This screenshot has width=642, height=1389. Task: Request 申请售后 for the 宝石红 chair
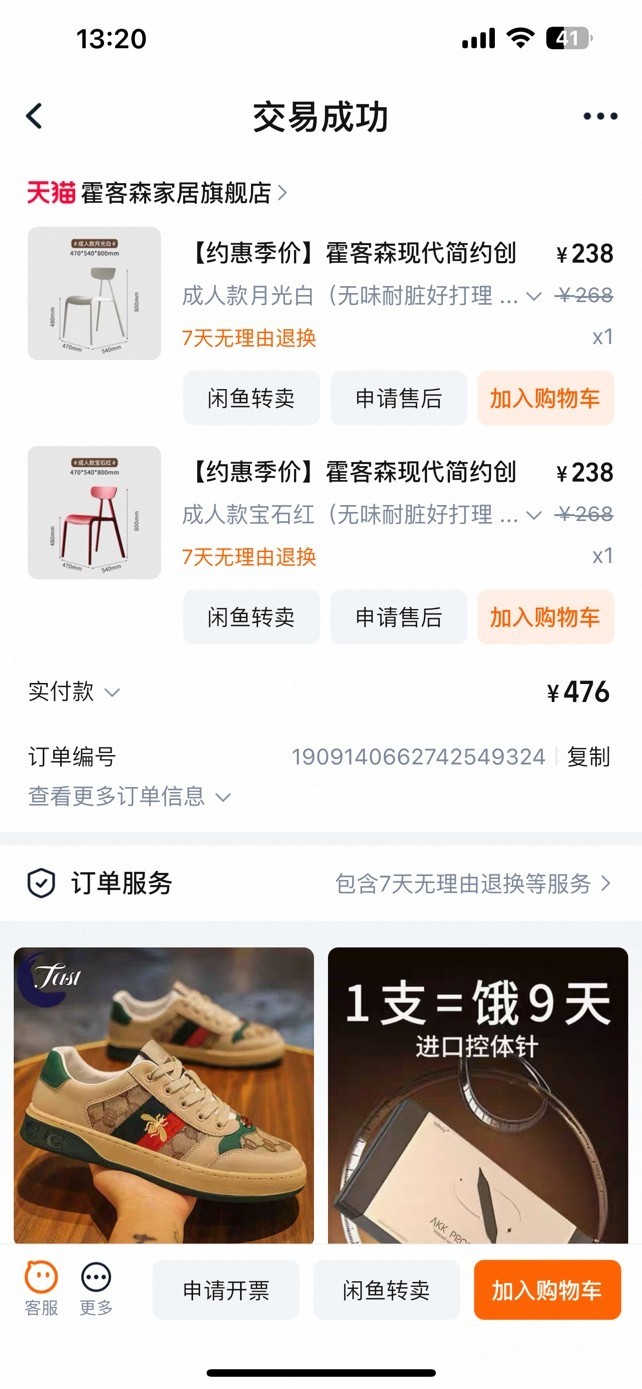click(398, 617)
